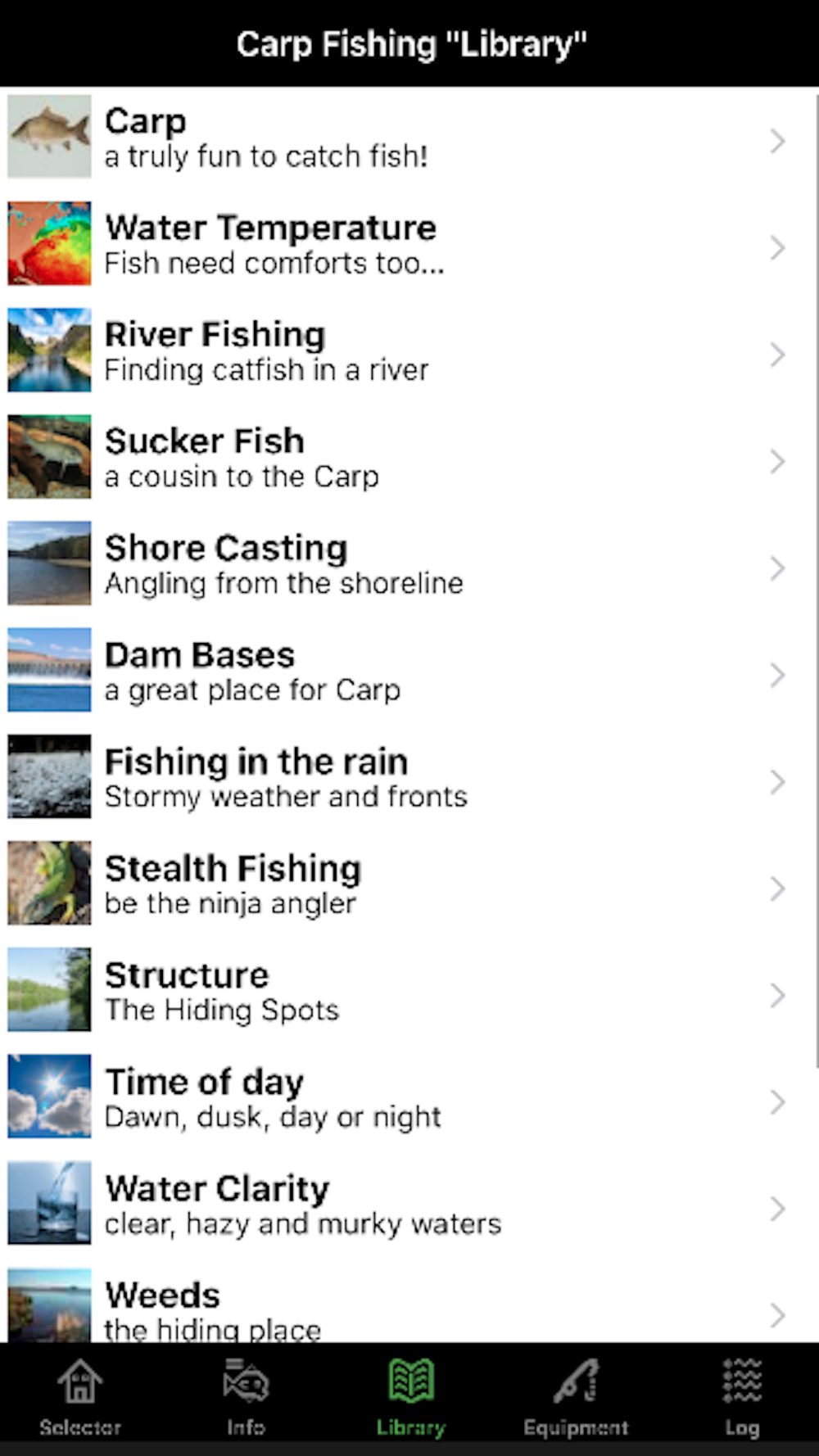Switch to the Equipment tab
819x1456 pixels.
pyautogui.click(x=576, y=1397)
